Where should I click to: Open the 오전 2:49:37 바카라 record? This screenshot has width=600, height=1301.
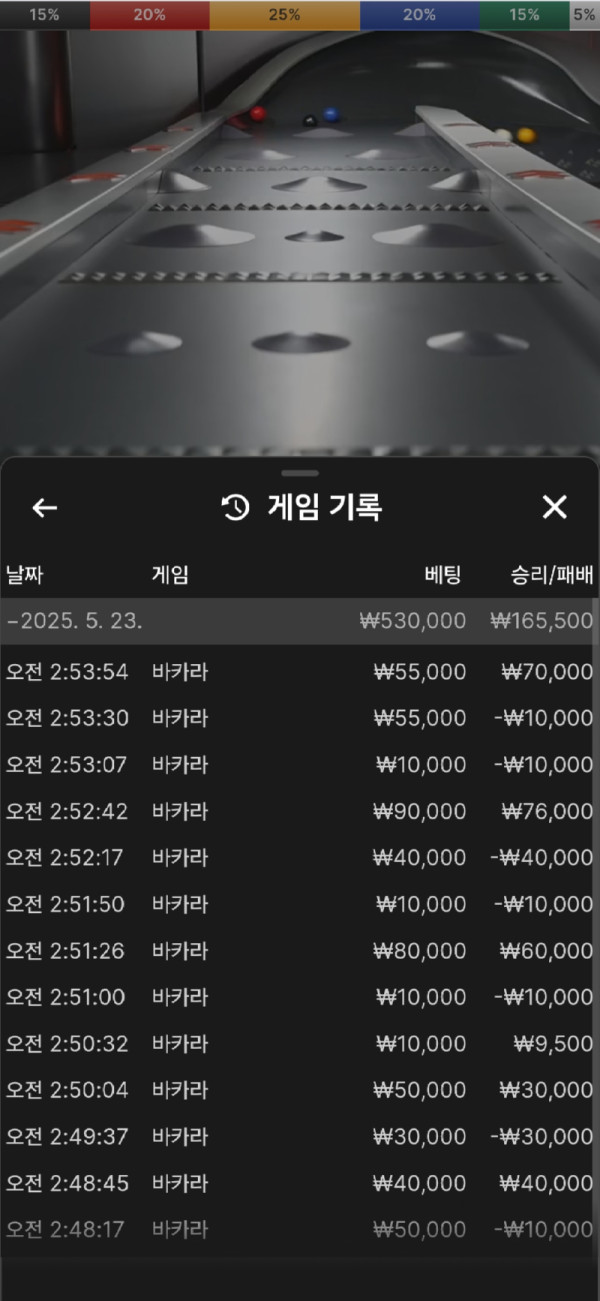(x=299, y=1137)
